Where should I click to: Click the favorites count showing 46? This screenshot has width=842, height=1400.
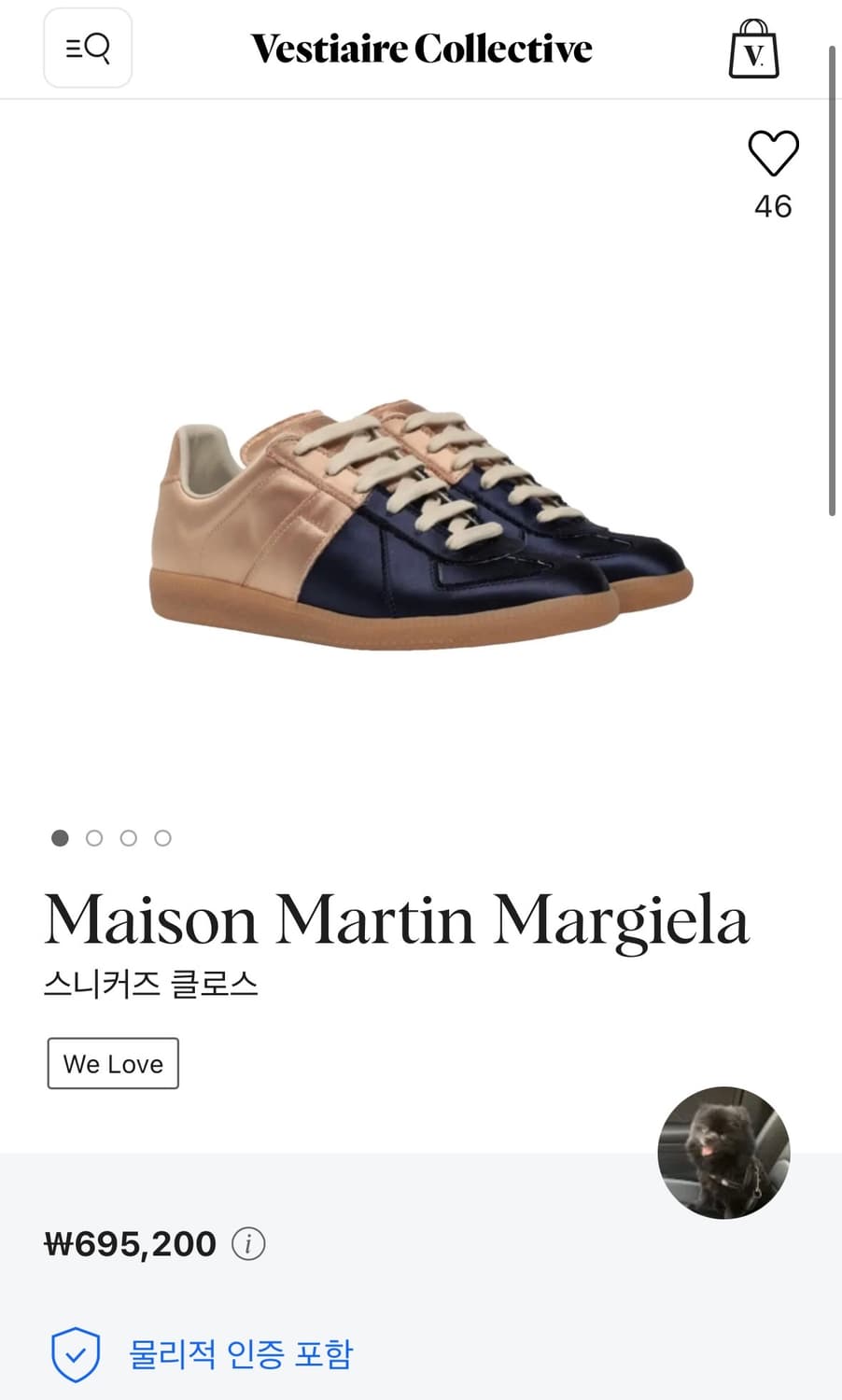pyautogui.click(x=772, y=207)
